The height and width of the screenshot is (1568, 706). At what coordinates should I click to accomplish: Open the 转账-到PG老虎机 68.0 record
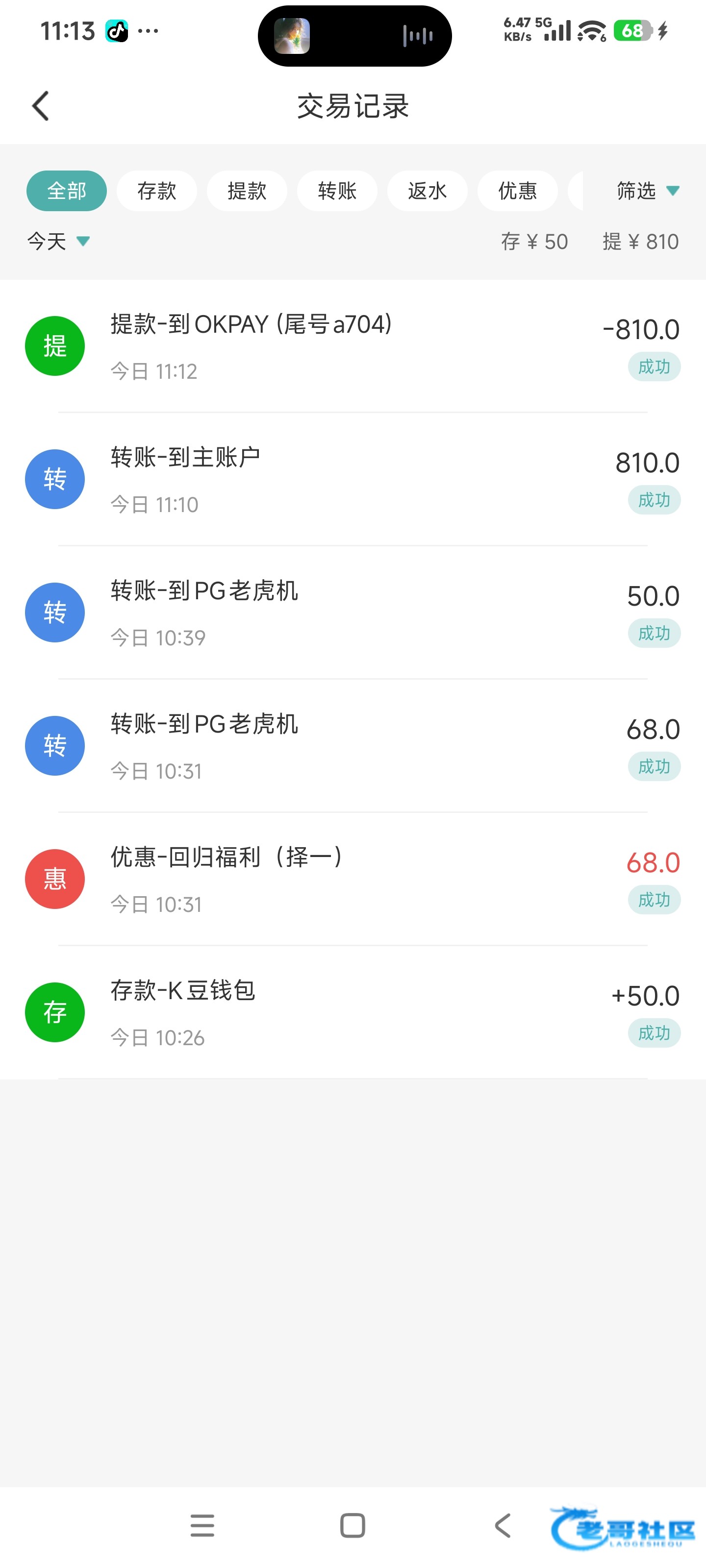coord(353,746)
